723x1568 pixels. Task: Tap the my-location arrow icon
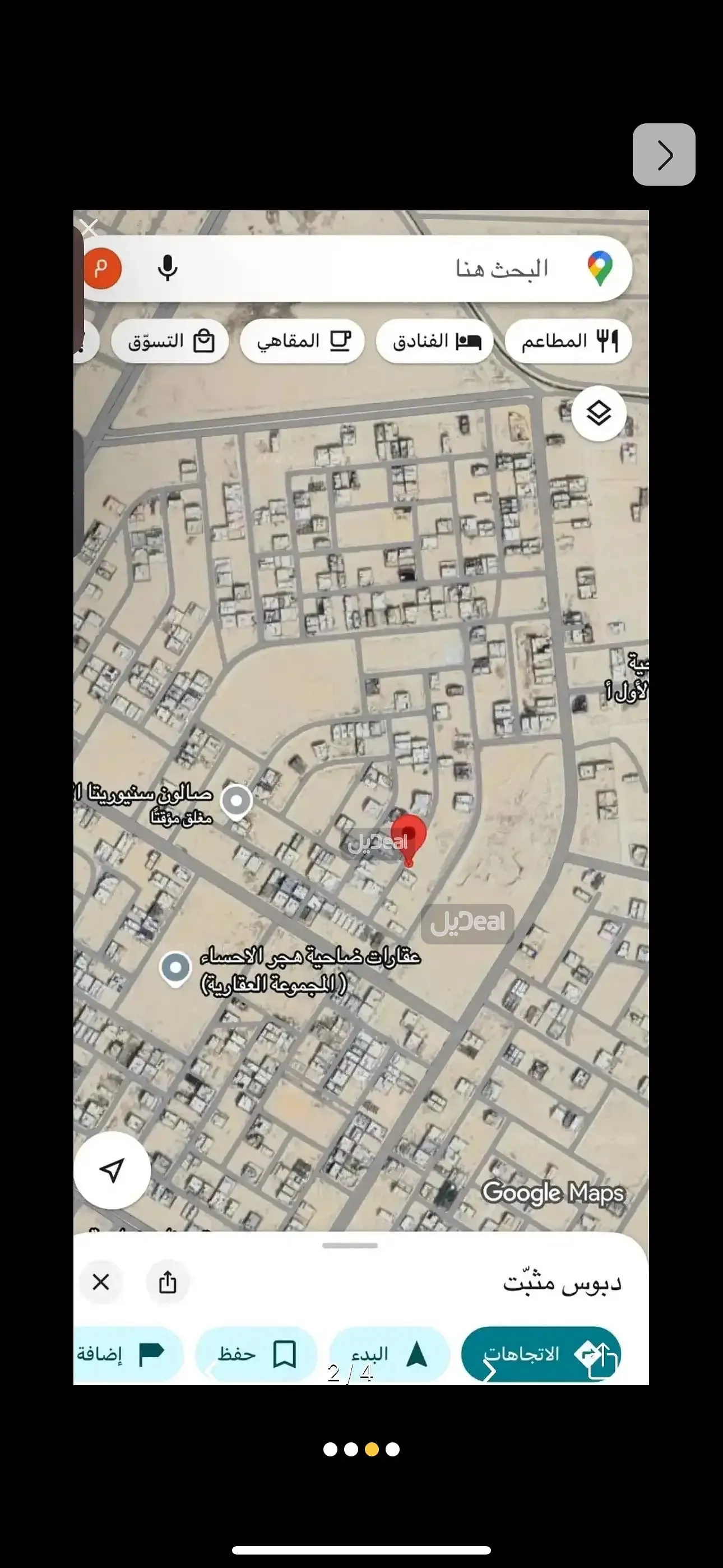pyautogui.click(x=113, y=1170)
